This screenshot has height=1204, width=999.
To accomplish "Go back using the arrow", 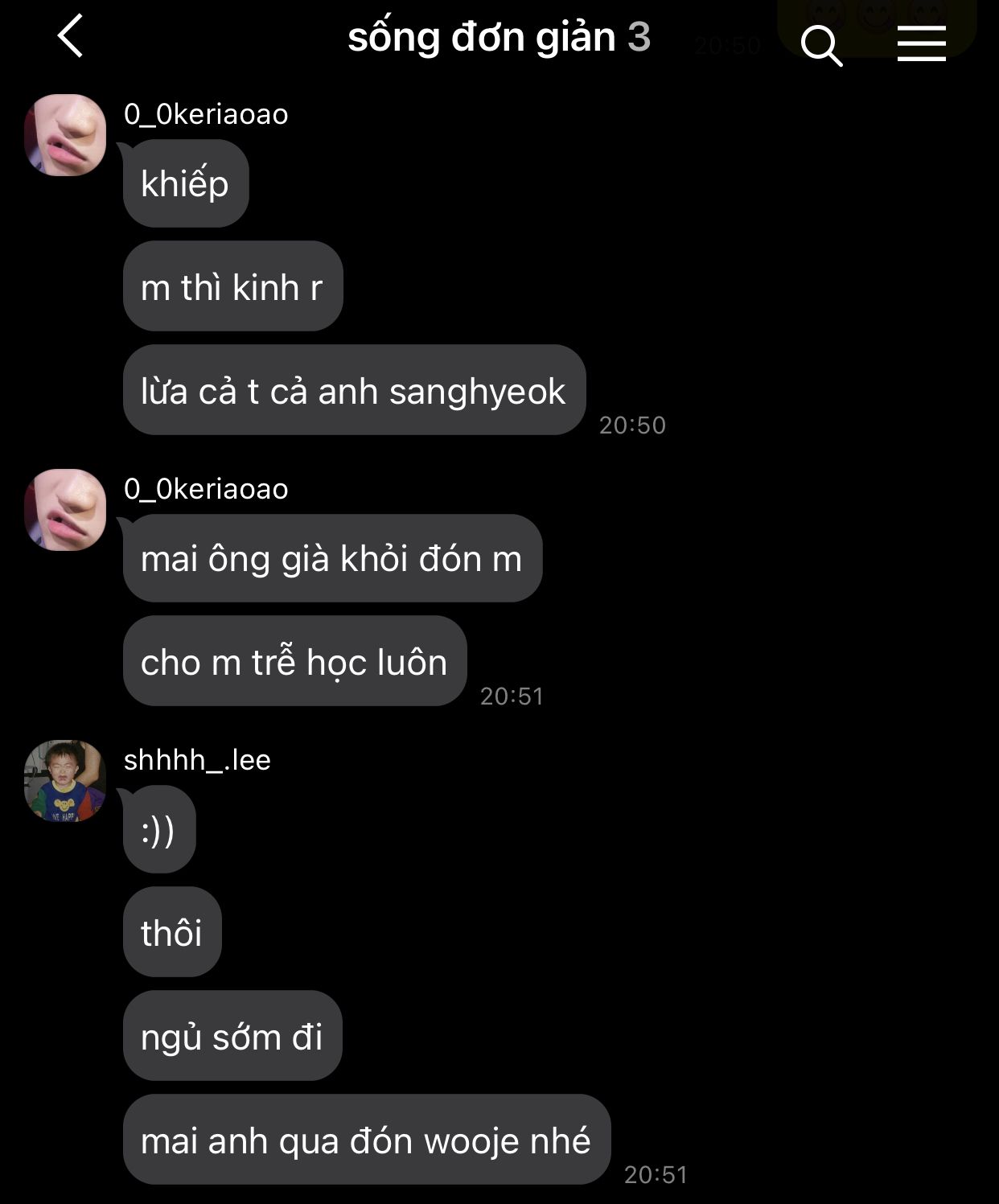I will pos(71,37).
